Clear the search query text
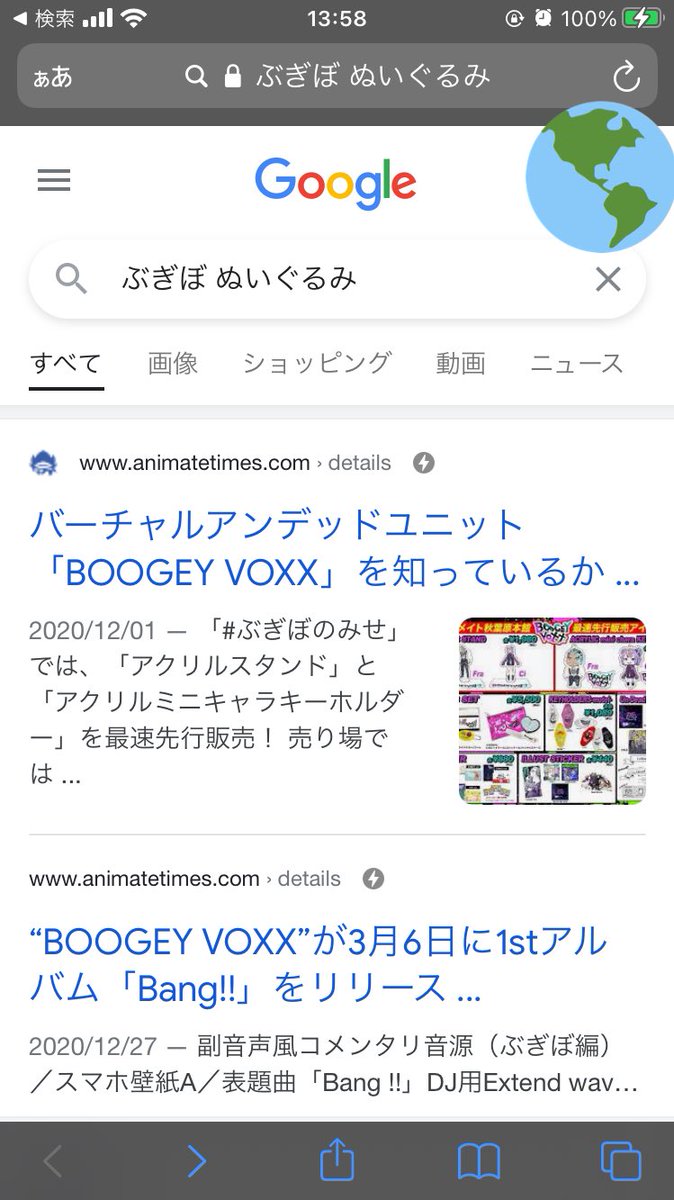674x1200 pixels. (x=608, y=279)
